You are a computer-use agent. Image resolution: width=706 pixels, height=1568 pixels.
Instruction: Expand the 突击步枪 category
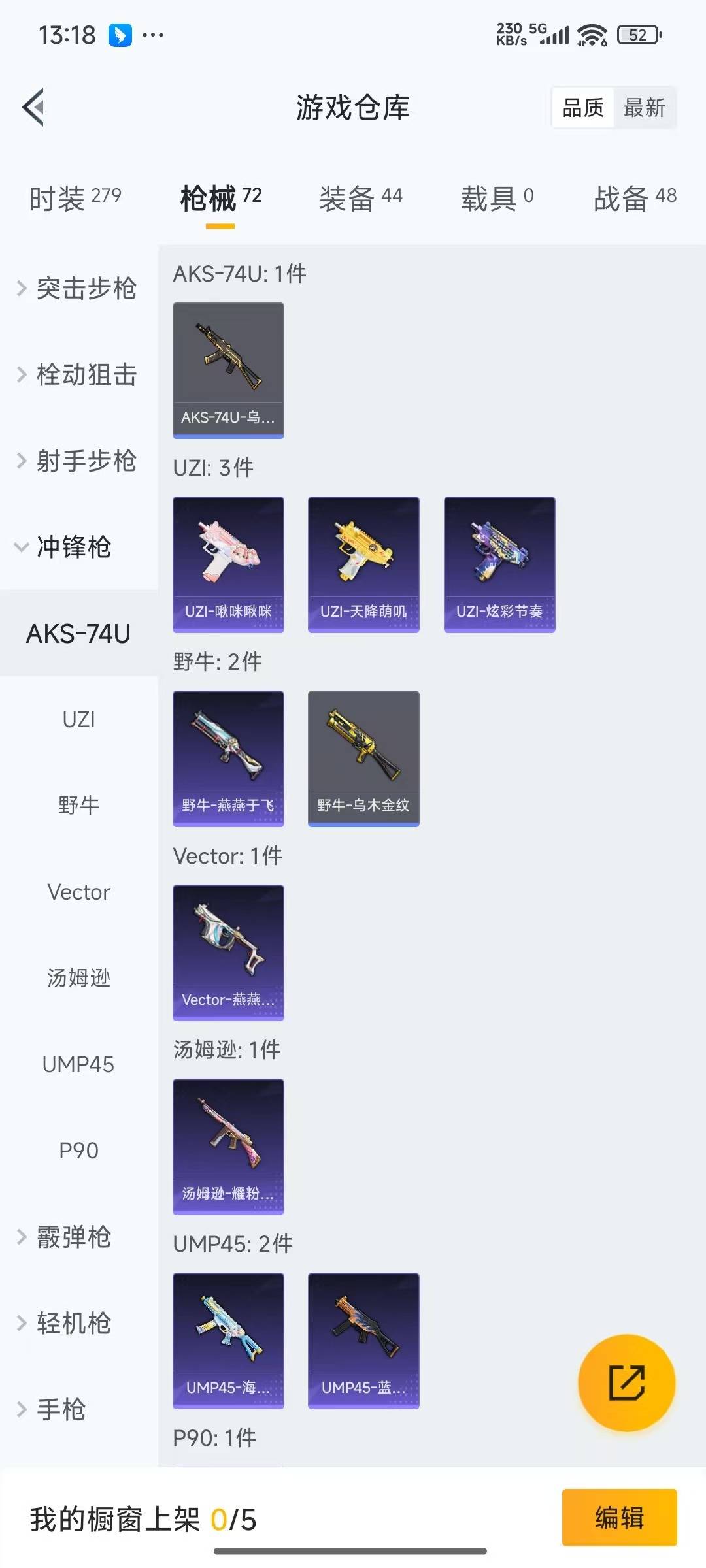point(78,288)
